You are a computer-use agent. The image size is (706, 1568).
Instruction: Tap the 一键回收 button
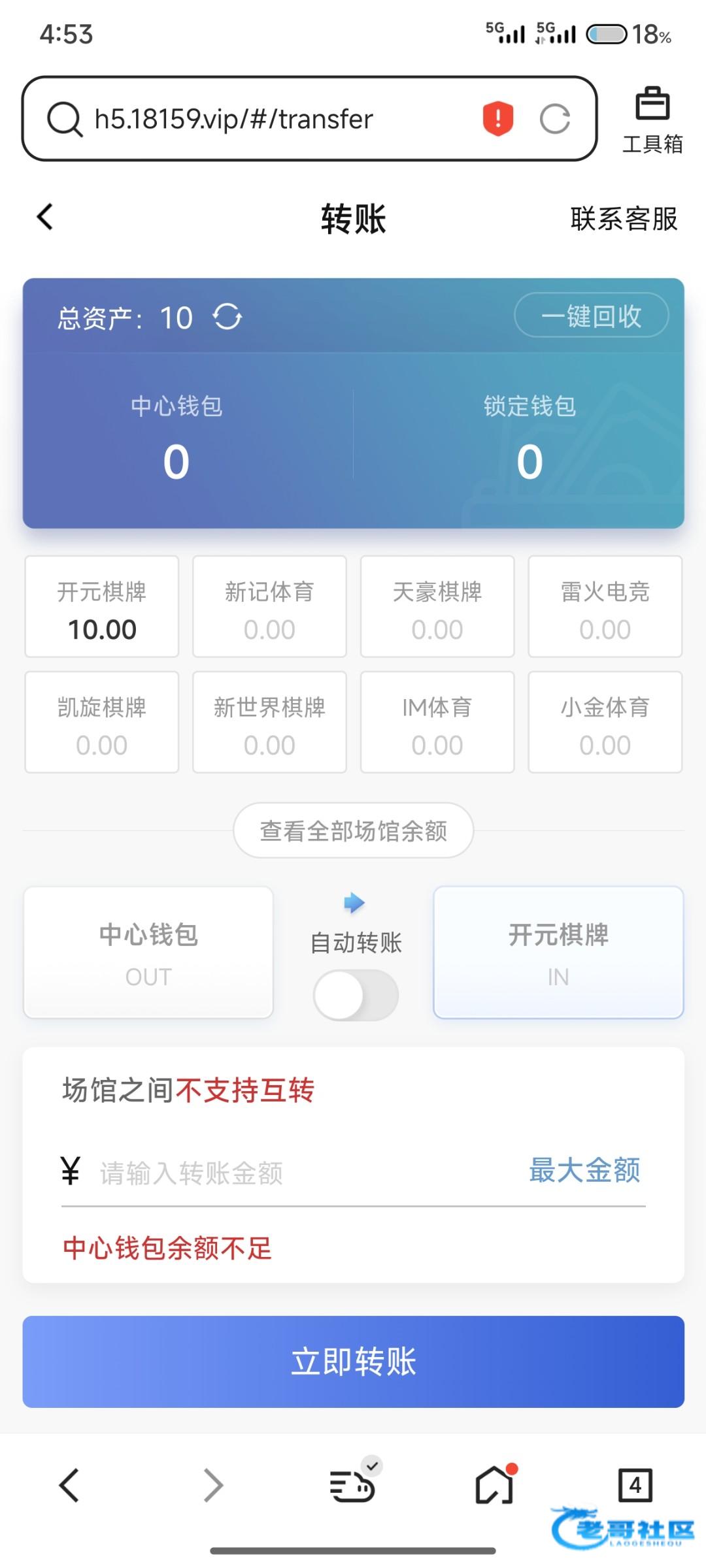[x=591, y=316]
